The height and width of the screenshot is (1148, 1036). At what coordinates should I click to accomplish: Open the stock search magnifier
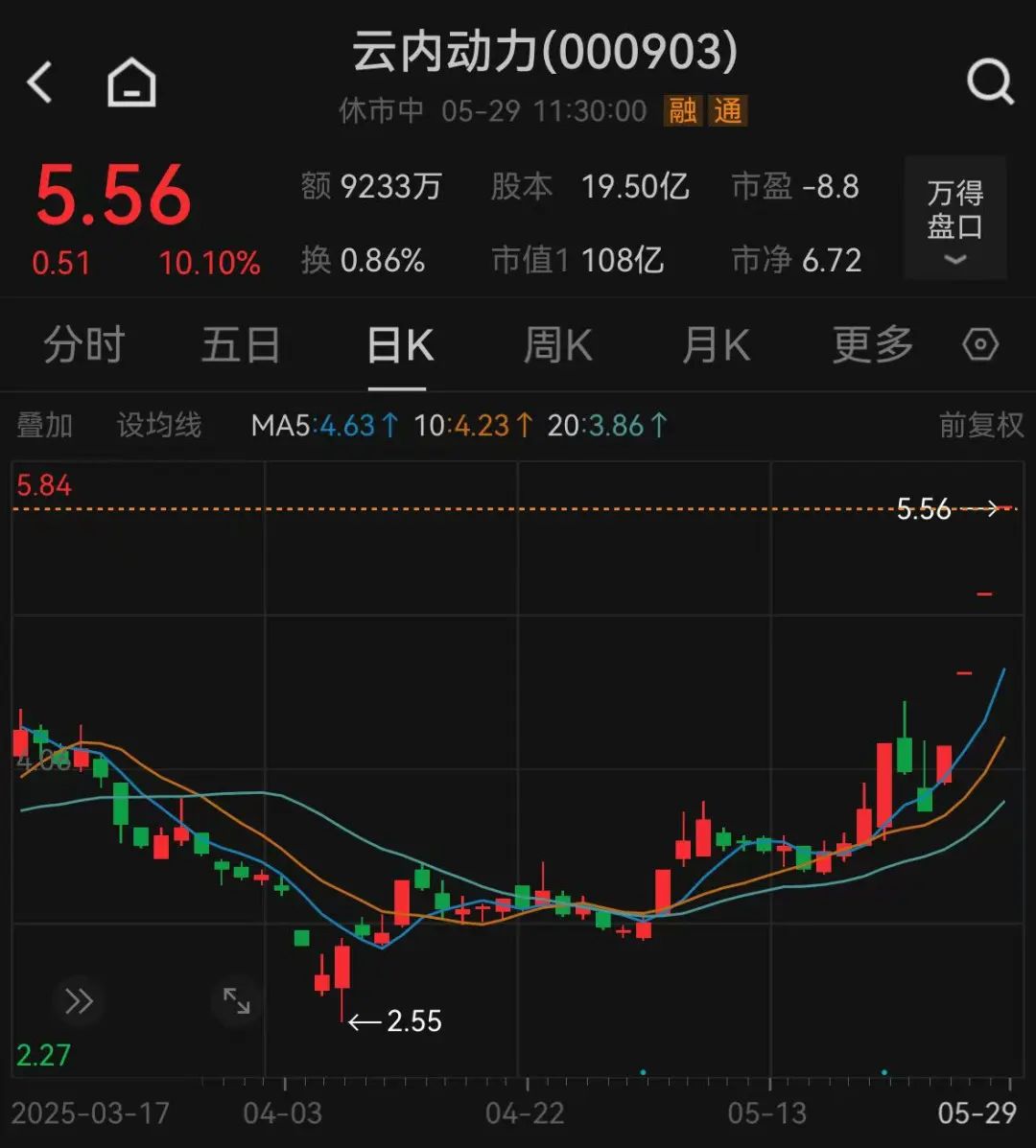990,82
